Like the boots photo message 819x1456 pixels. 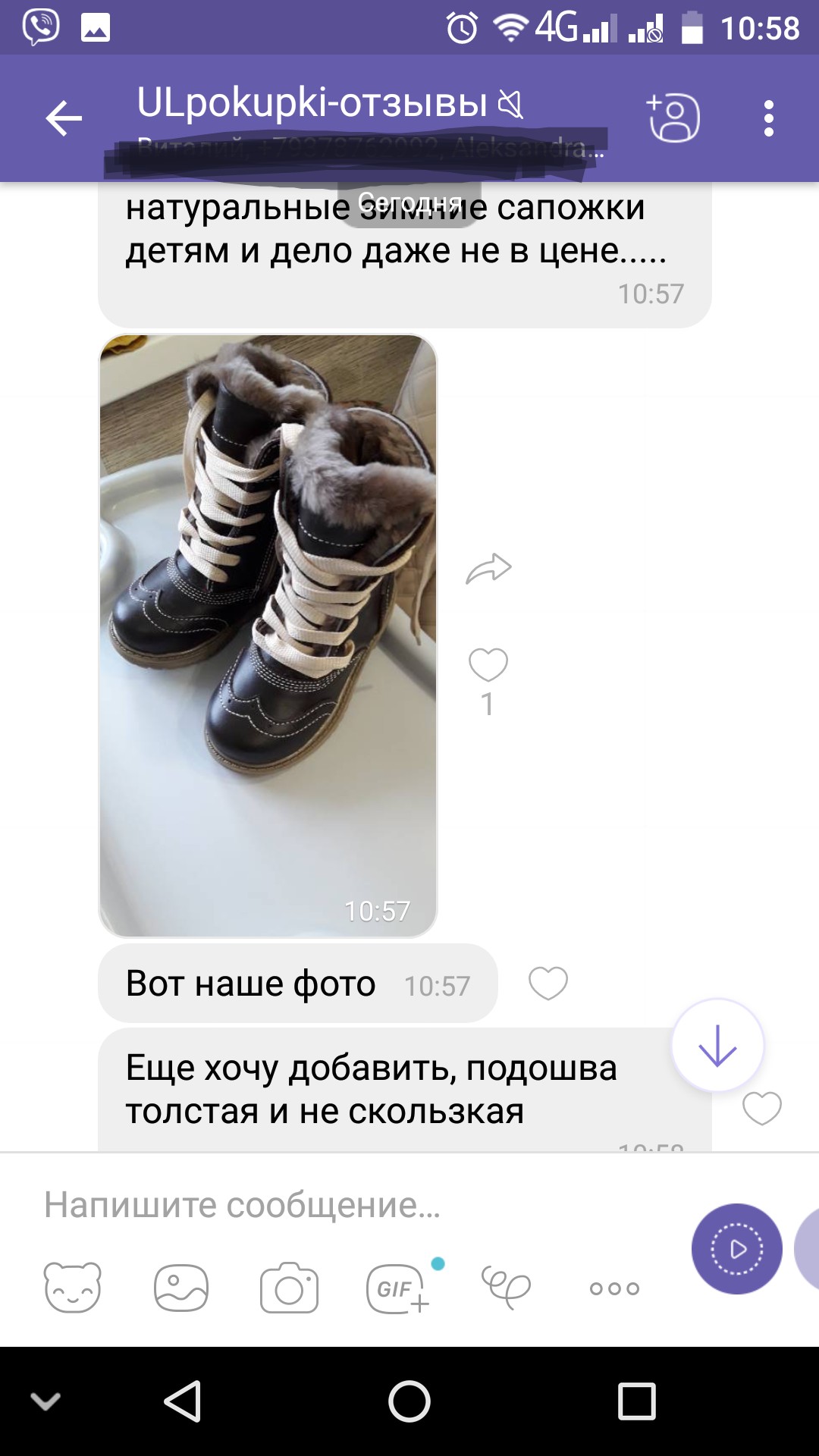tap(488, 665)
